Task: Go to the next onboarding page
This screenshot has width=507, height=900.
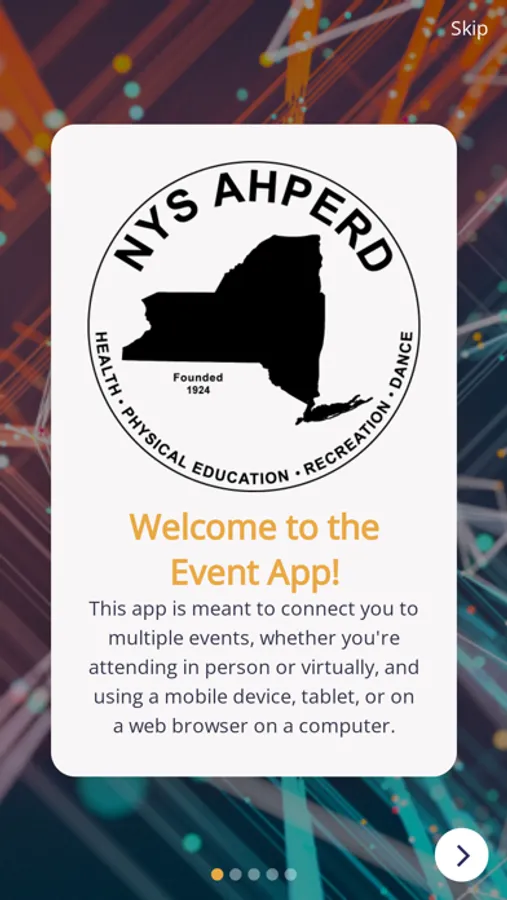Action: click(462, 855)
